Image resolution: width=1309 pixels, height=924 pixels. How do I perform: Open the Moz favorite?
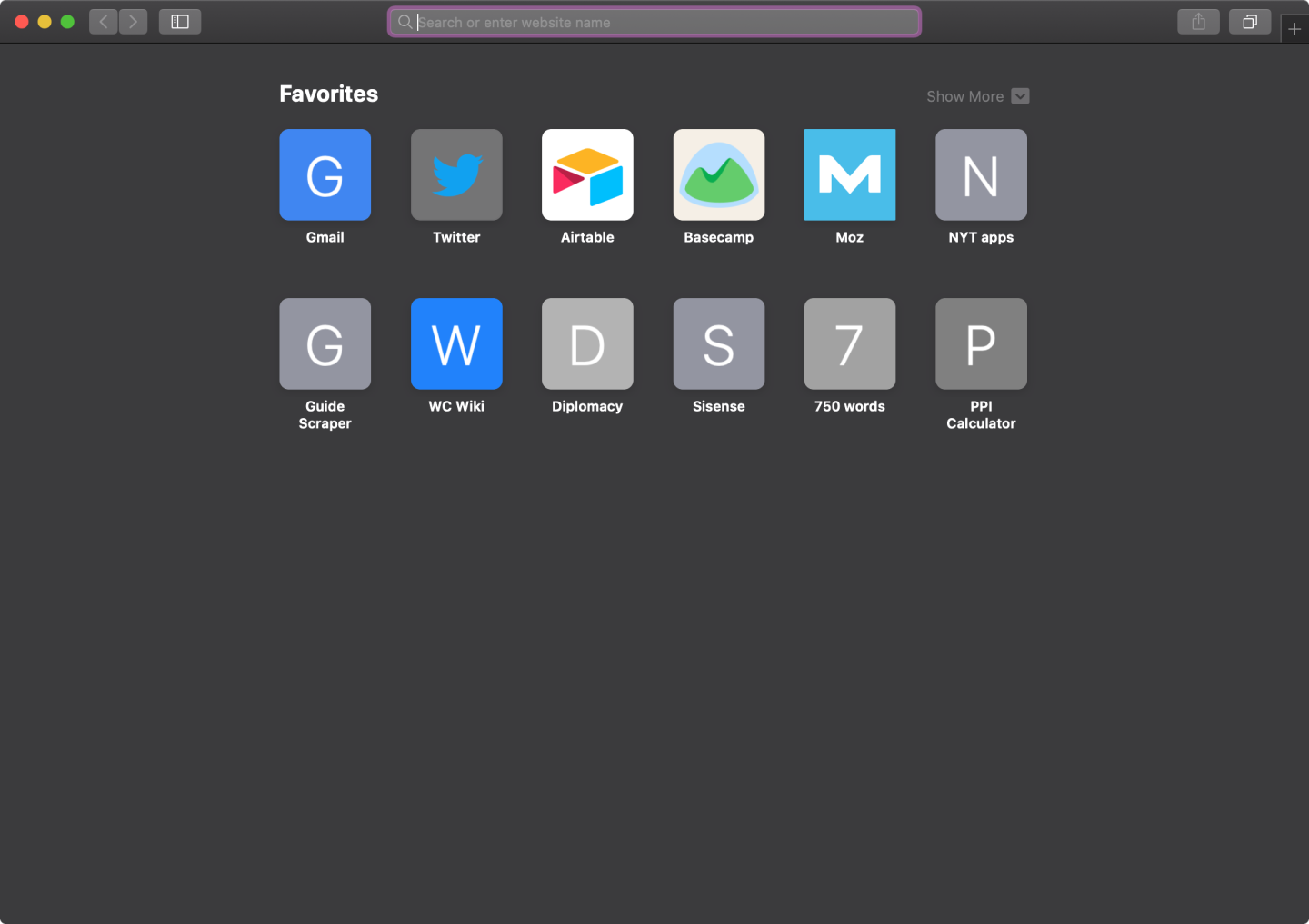click(x=850, y=175)
